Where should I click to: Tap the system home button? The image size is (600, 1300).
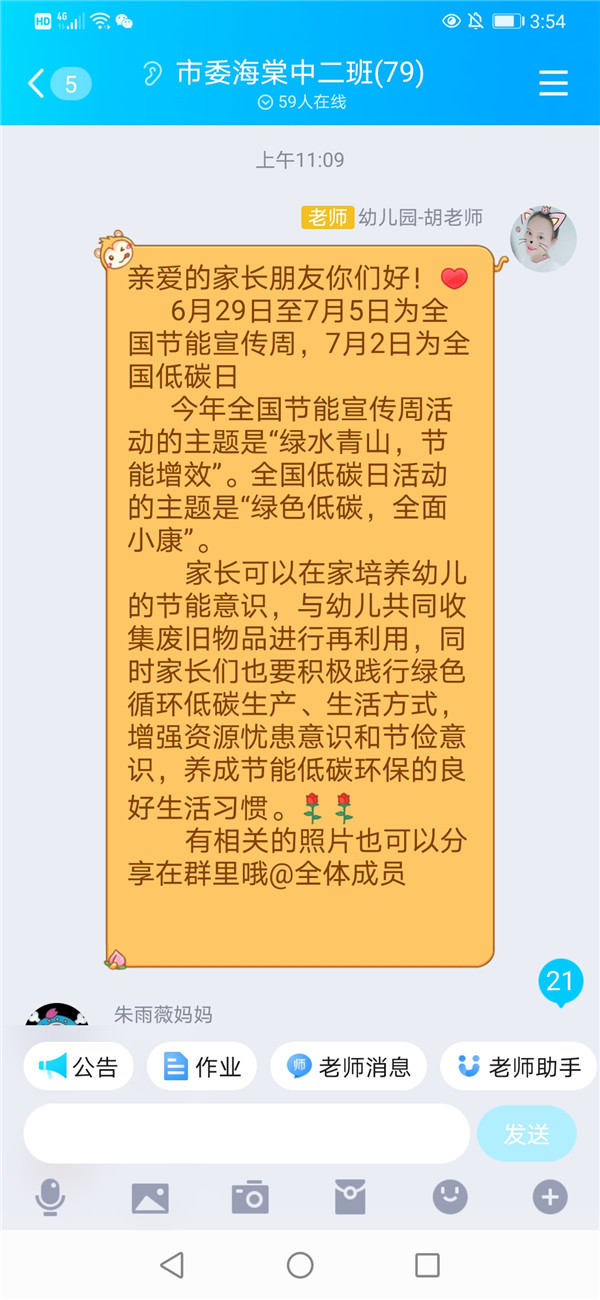point(300,1265)
